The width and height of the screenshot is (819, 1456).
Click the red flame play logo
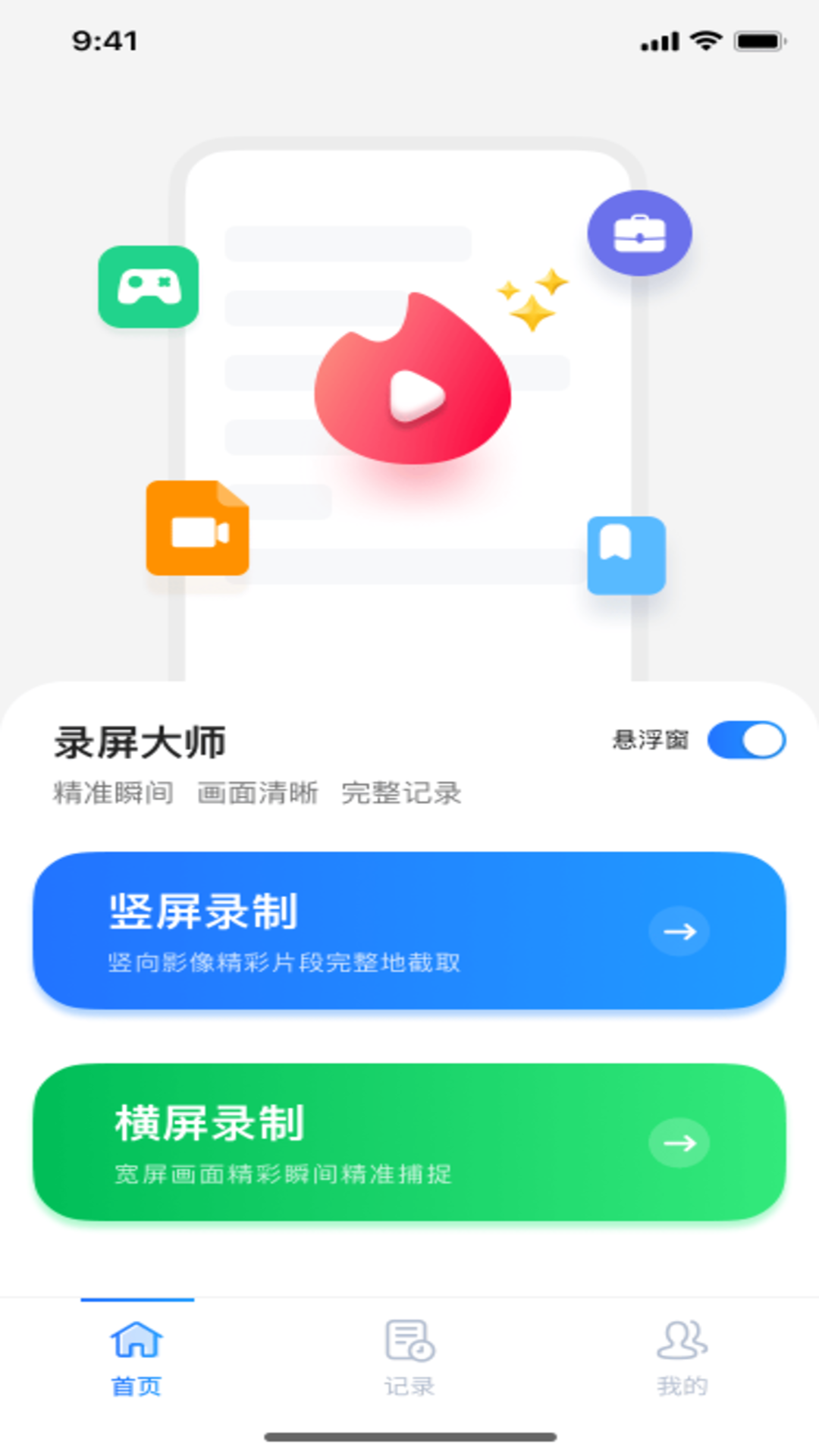click(412, 387)
